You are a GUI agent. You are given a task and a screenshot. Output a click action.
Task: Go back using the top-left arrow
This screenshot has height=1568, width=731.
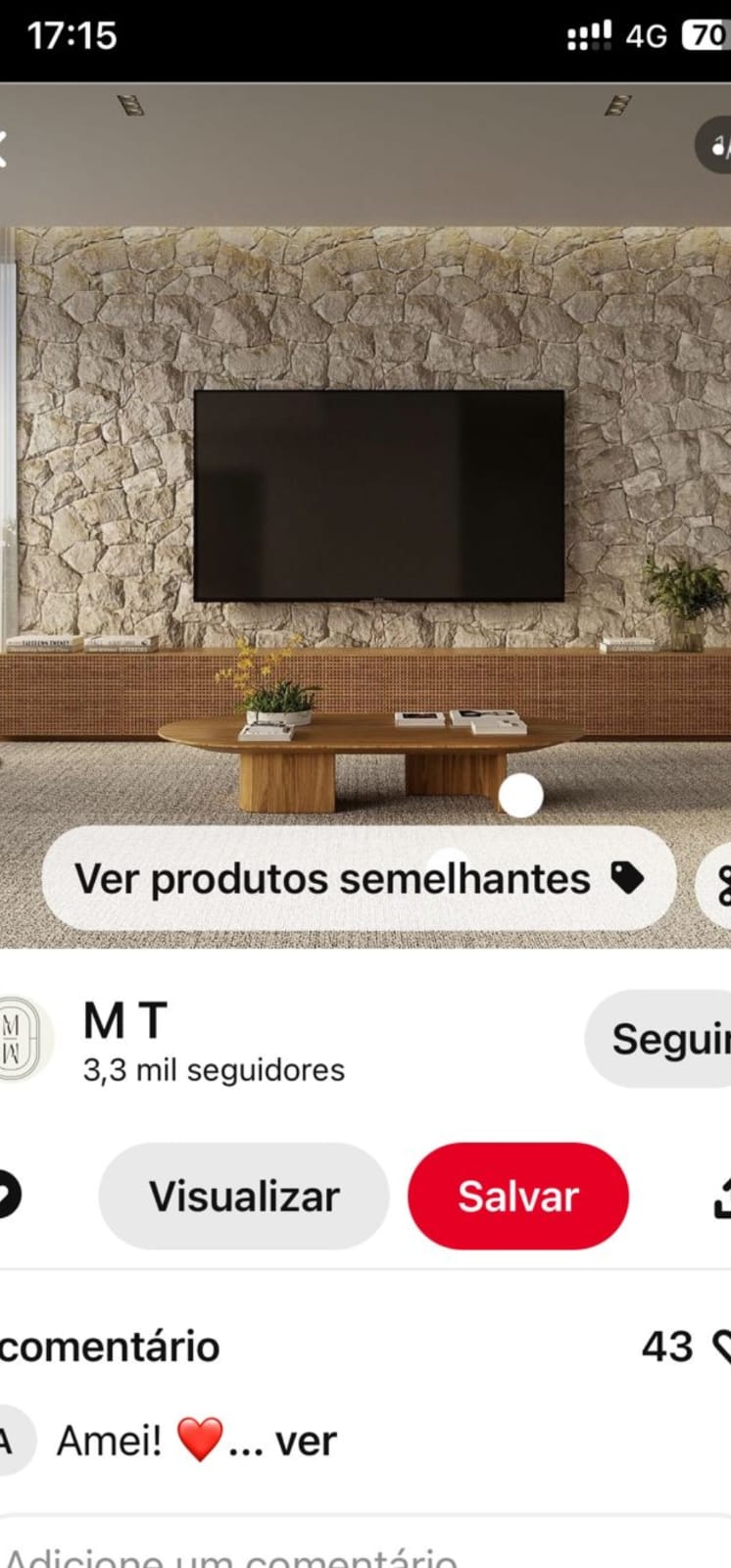point(4,149)
